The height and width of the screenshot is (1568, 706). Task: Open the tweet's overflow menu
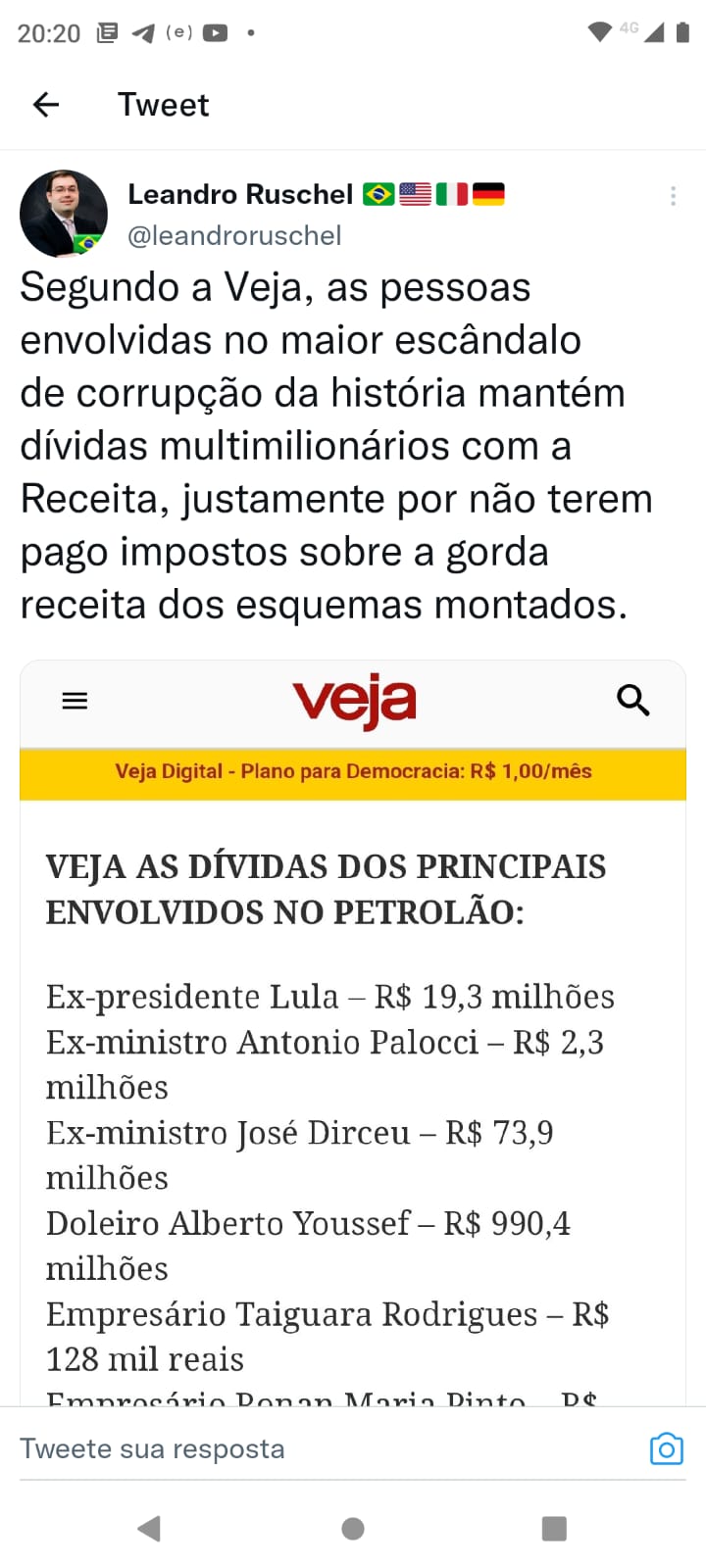click(673, 196)
